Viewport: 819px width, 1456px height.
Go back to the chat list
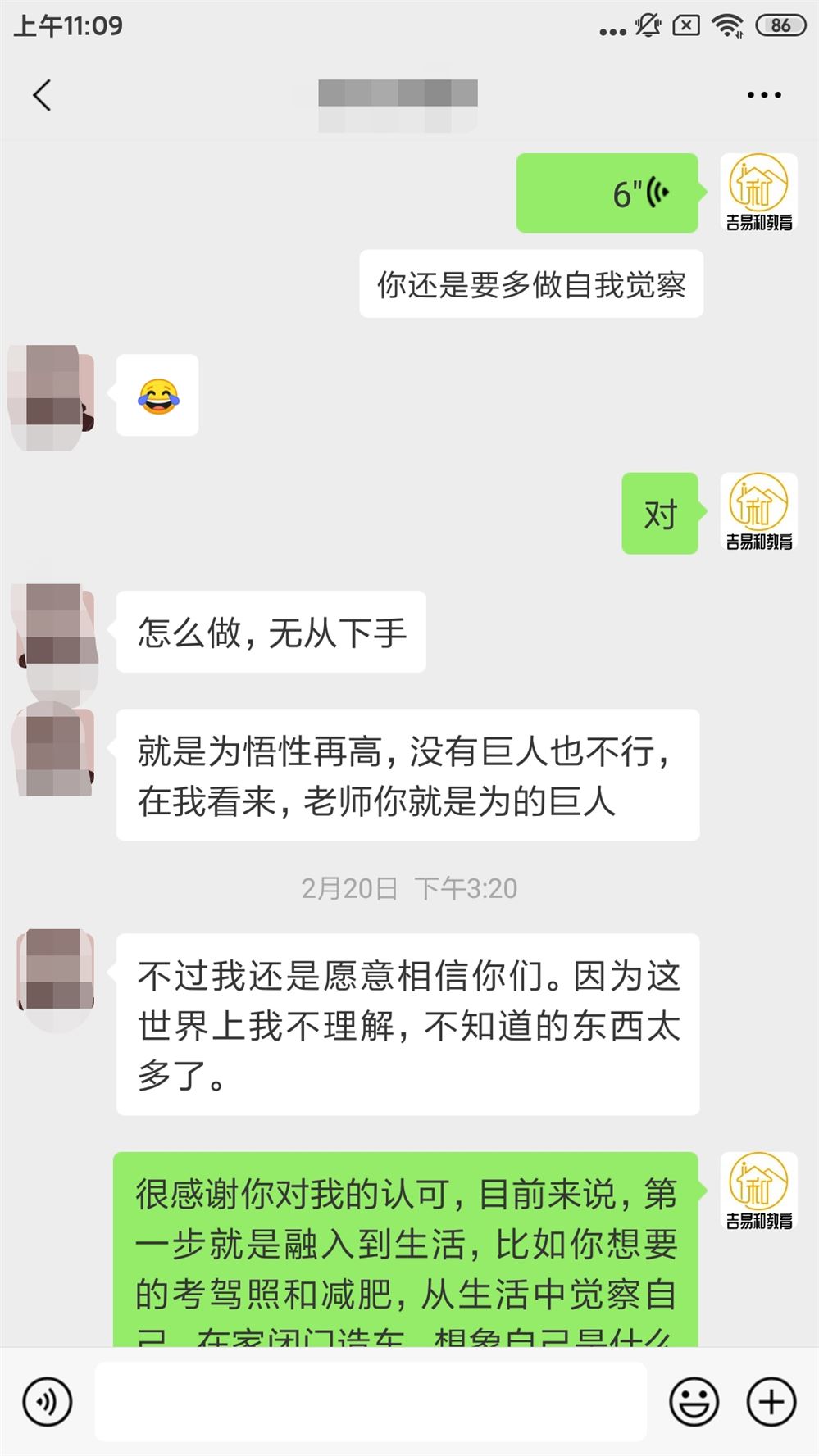click(x=43, y=95)
